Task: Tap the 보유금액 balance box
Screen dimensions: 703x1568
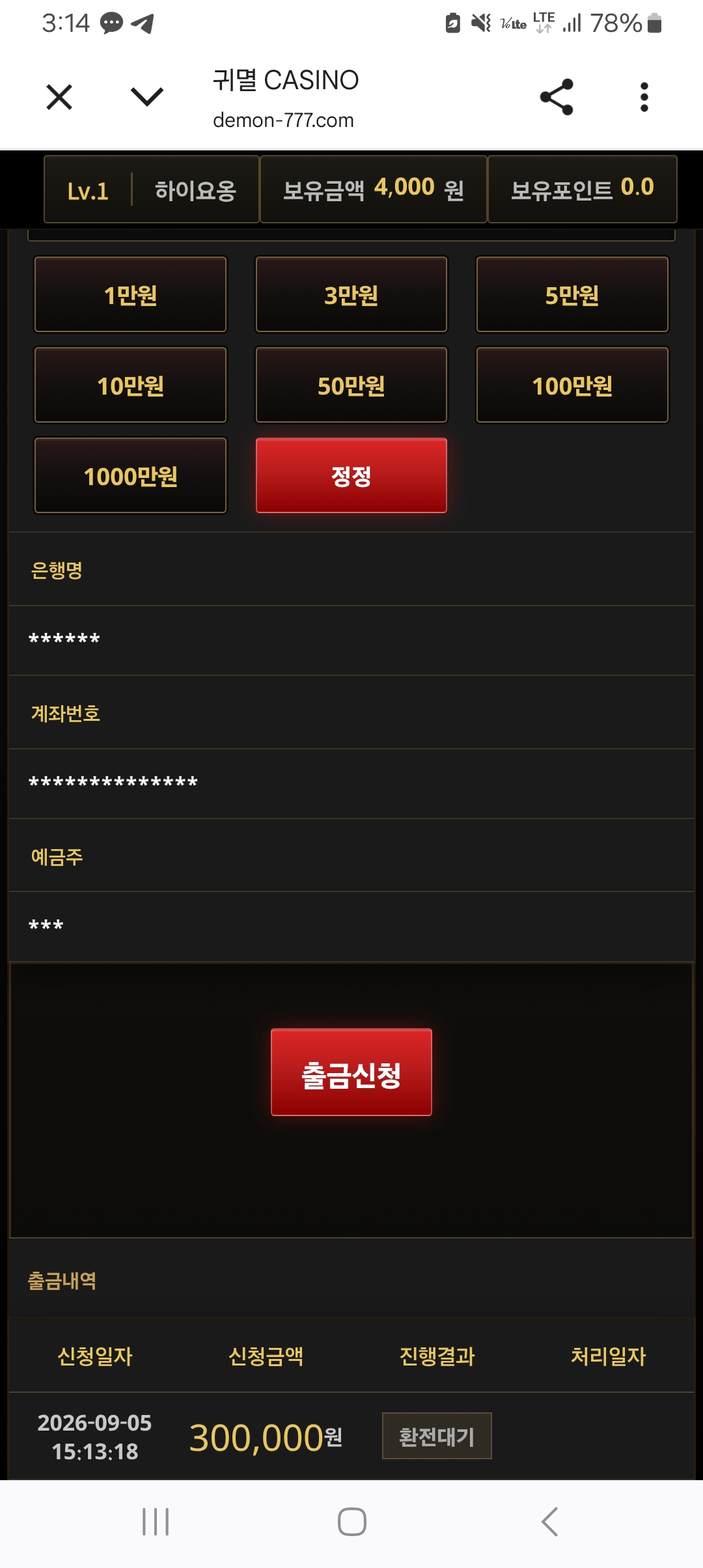Action: point(374,189)
